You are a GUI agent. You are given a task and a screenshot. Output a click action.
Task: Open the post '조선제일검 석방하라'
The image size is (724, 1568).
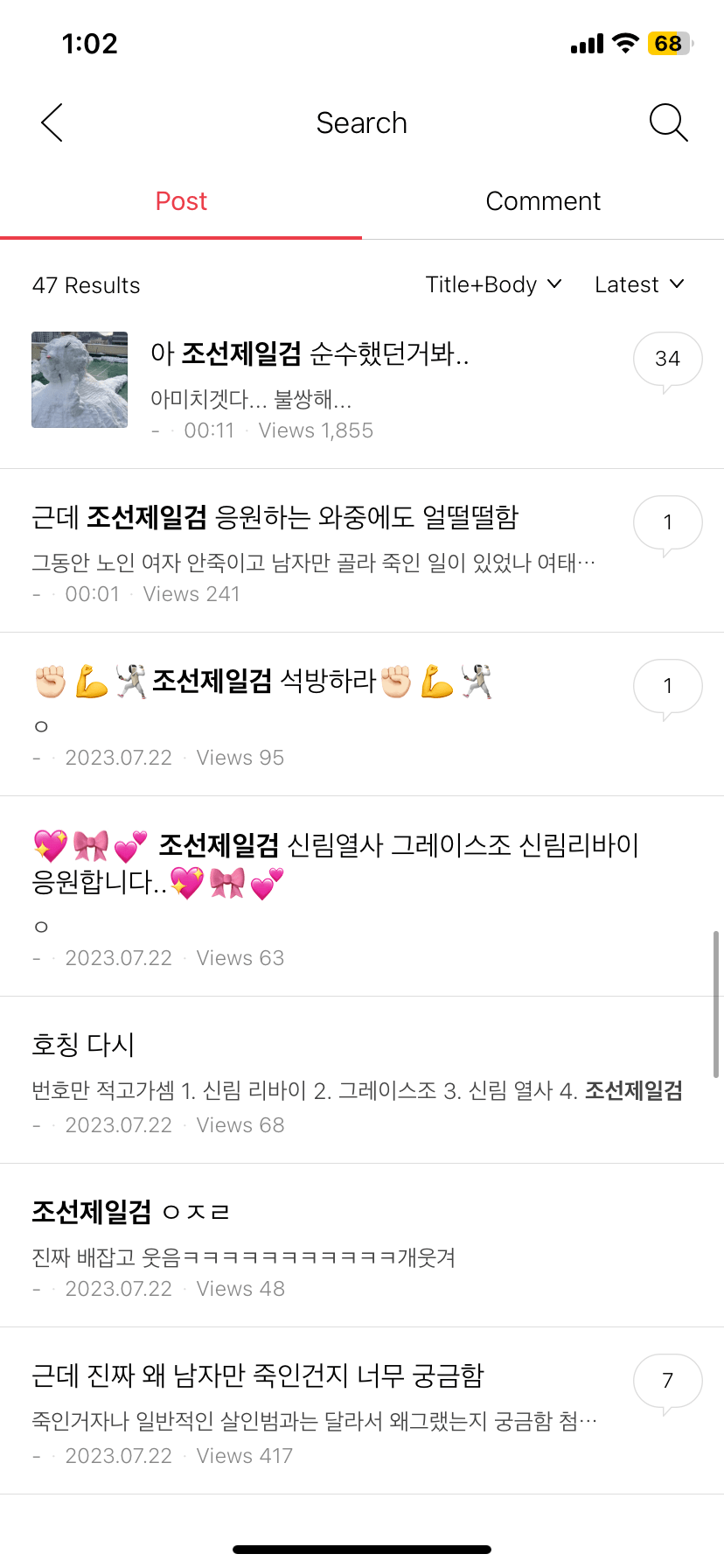(x=262, y=682)
